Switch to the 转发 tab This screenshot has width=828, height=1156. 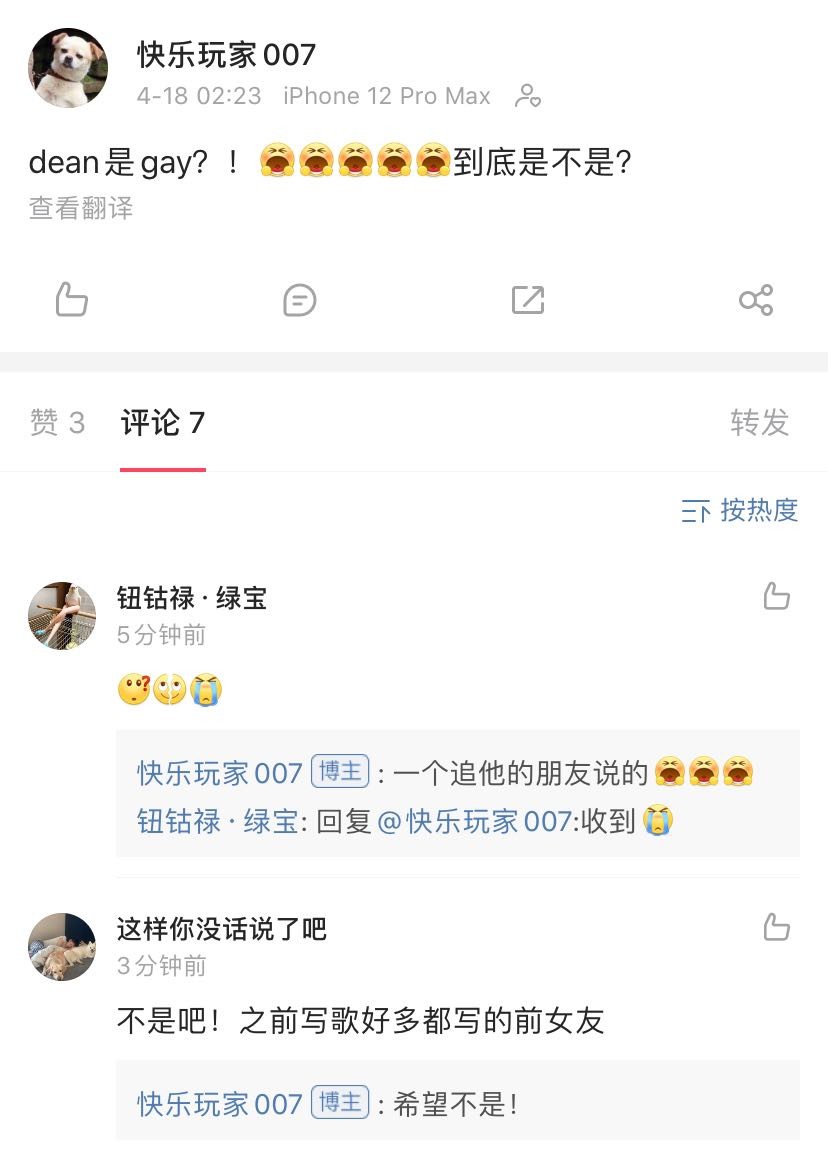759,423
